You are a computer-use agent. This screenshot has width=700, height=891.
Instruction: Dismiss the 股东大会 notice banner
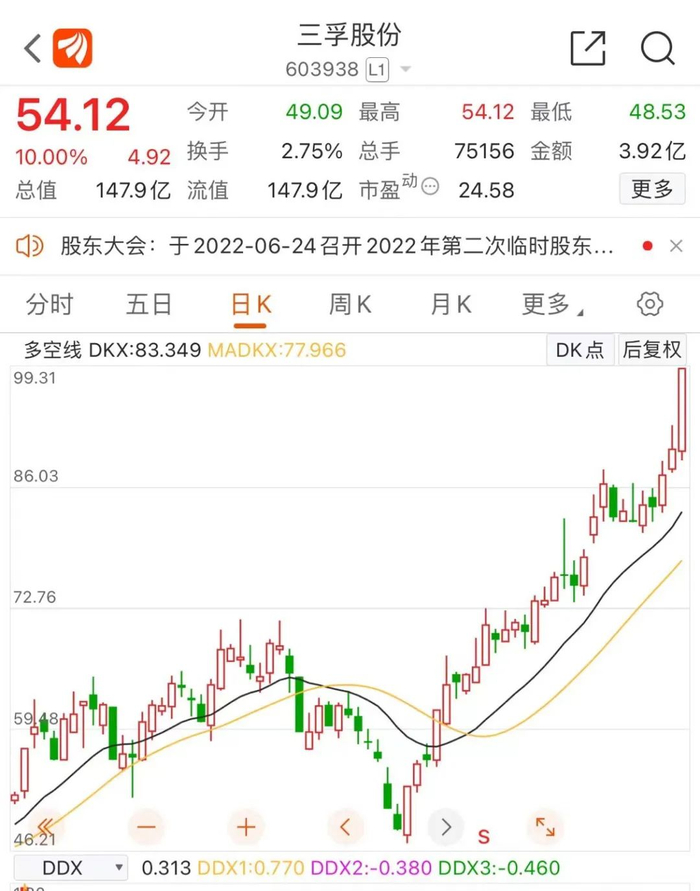(676, 246)
